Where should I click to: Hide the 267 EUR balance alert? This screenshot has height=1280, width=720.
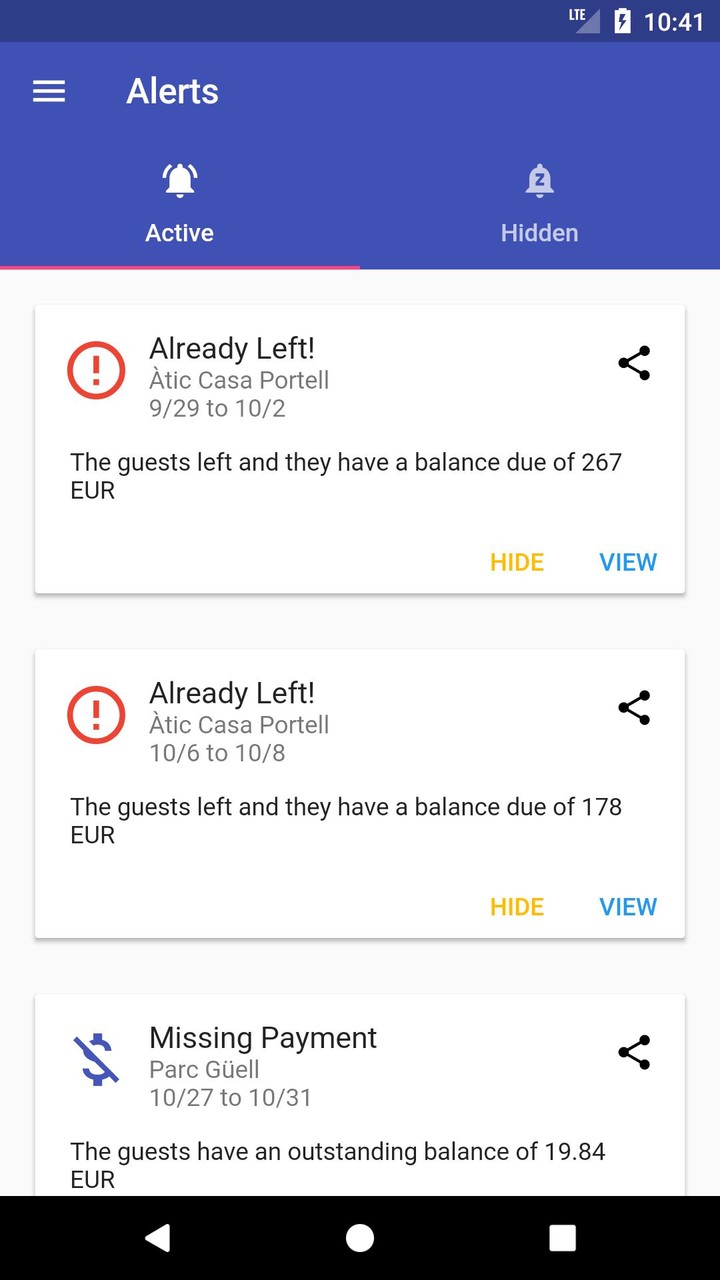(x=517, y=562)
